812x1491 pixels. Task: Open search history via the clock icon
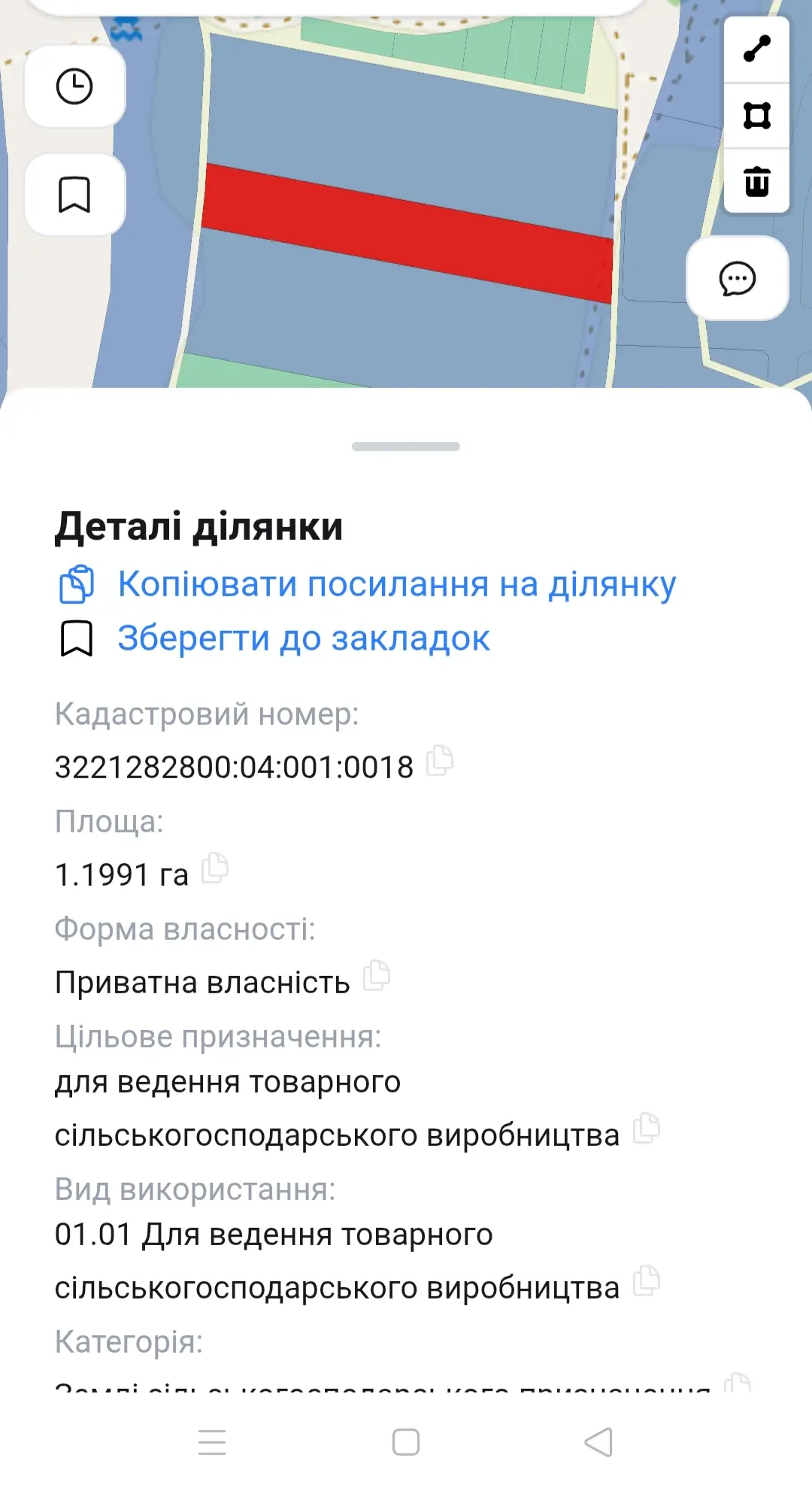(x=74, y=85)
